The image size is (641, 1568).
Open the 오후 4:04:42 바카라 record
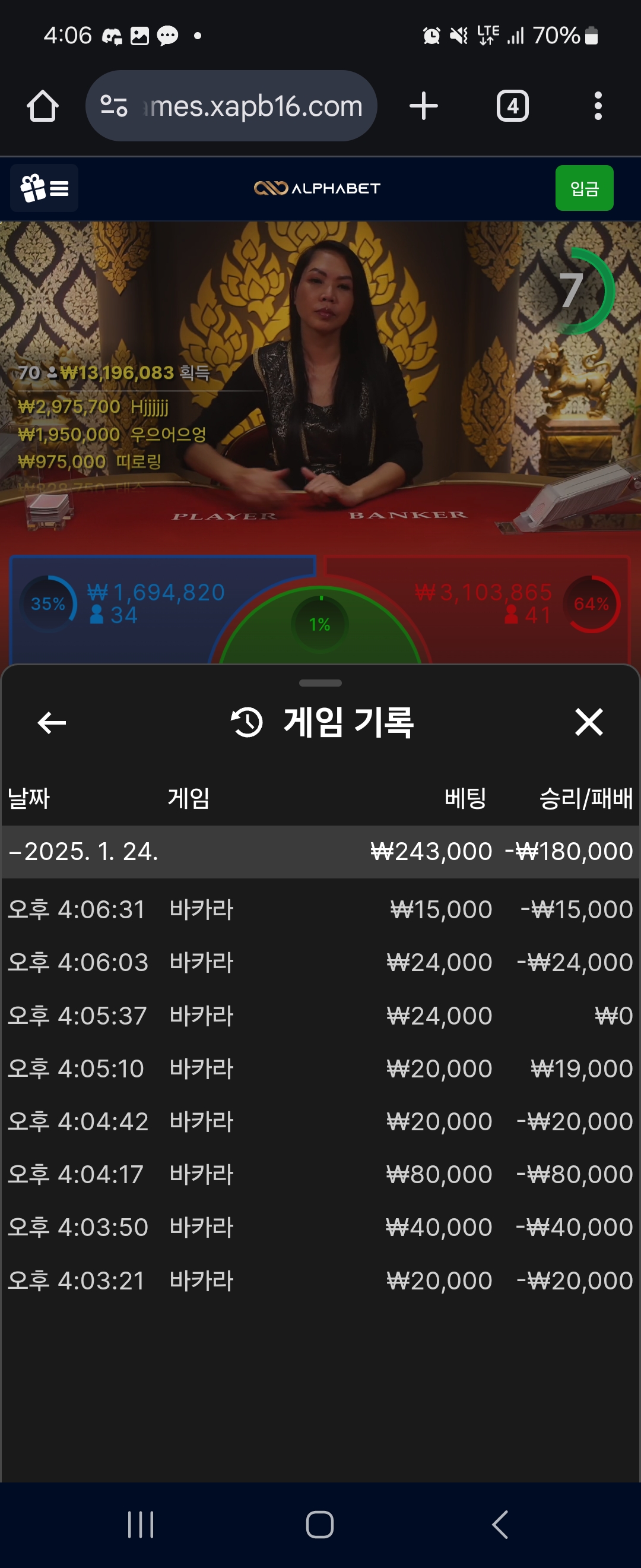click(x=320, y=1121)
